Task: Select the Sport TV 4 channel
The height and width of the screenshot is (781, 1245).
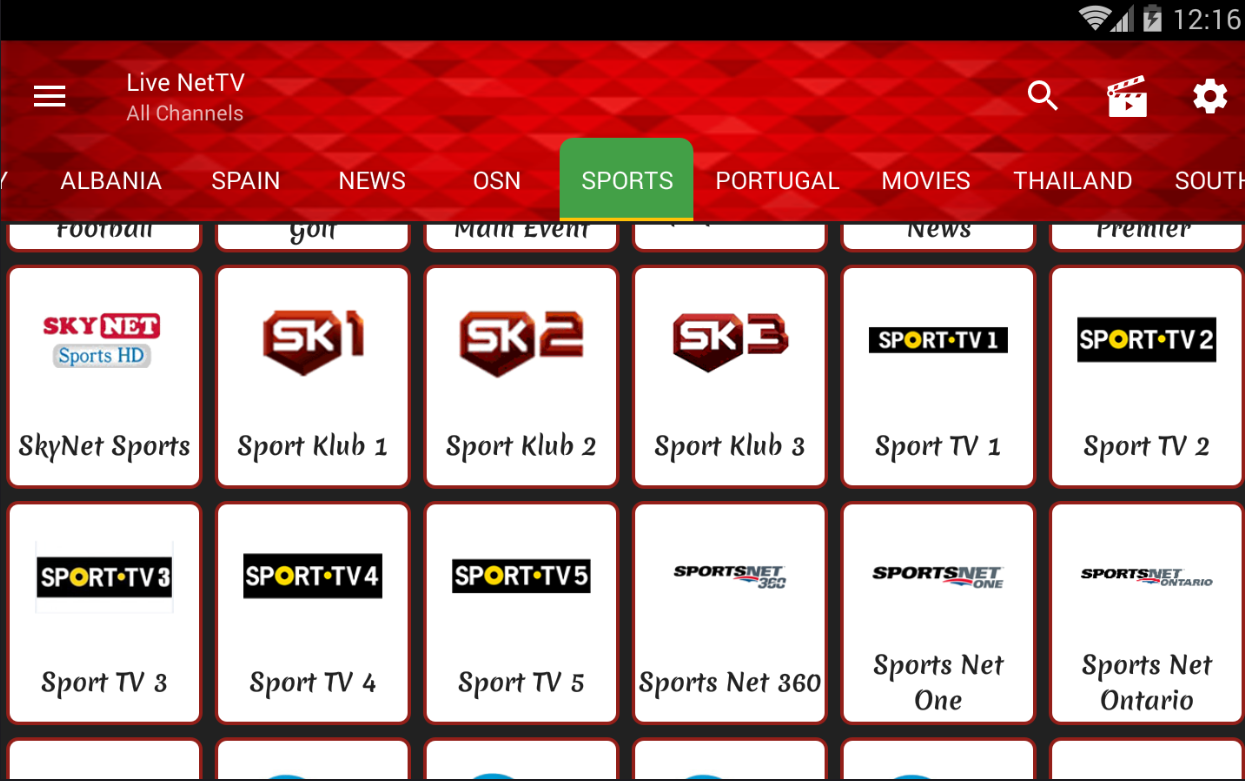Action: [x=313, y=612]
